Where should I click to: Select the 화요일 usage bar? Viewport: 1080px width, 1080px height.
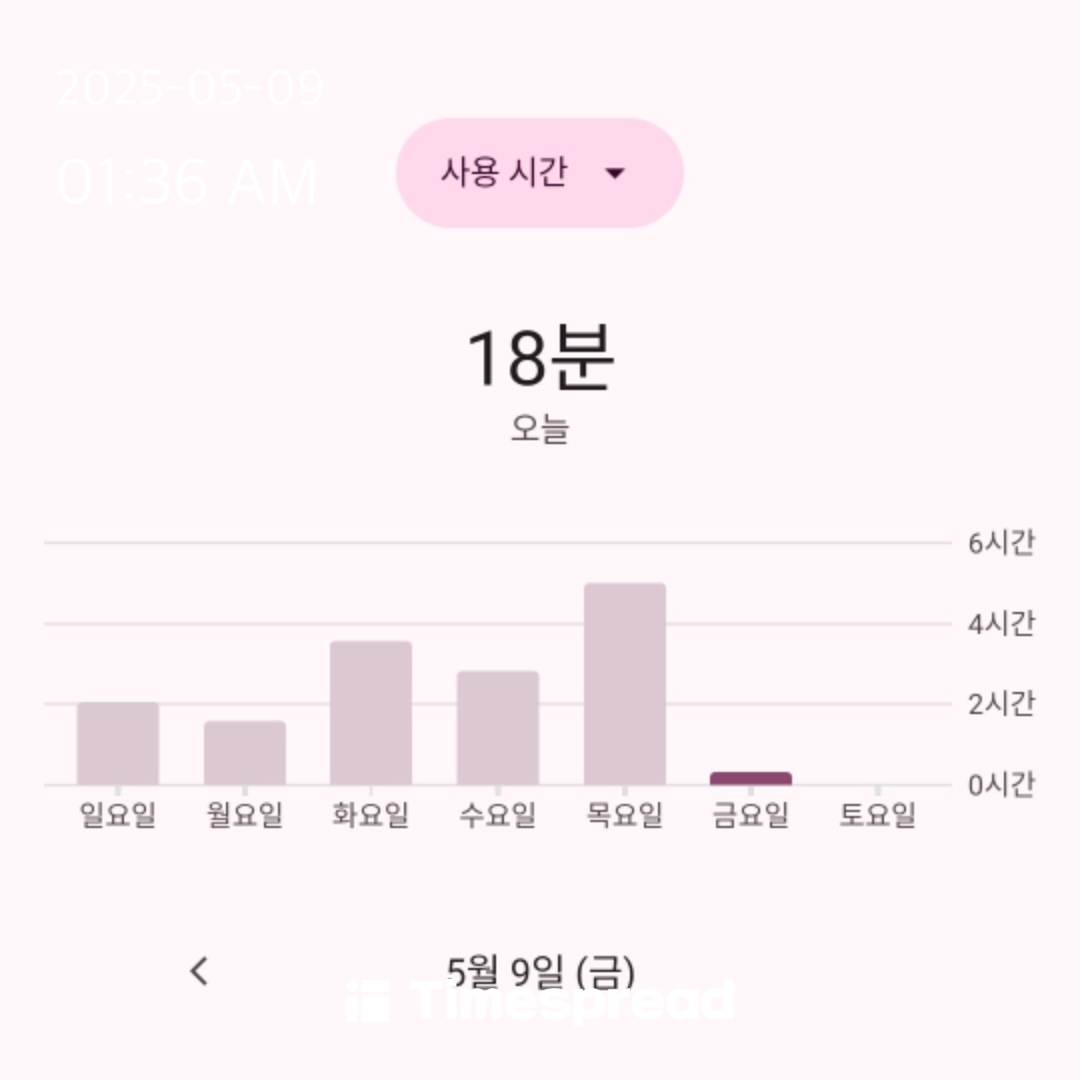point(371,713)
